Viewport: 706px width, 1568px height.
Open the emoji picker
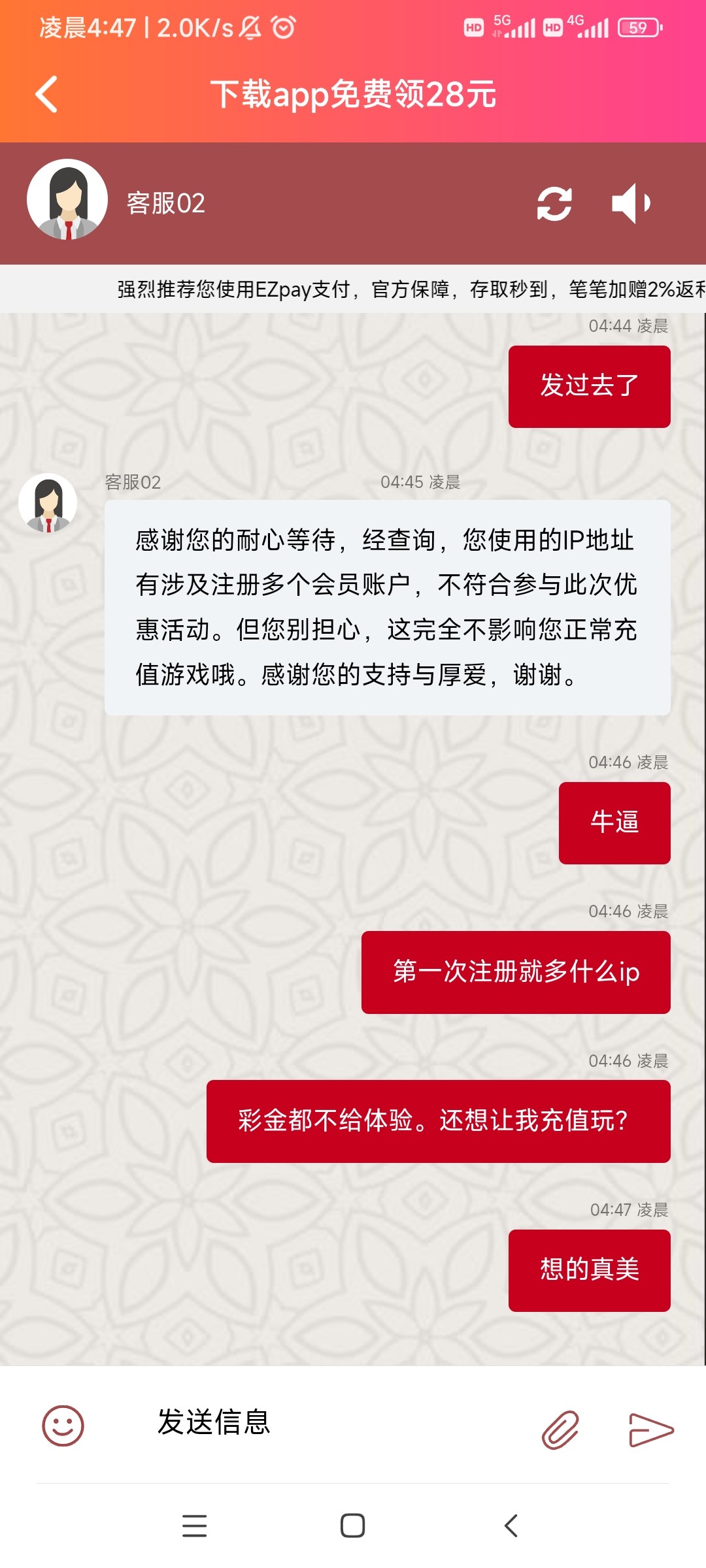coord(63,1426)
